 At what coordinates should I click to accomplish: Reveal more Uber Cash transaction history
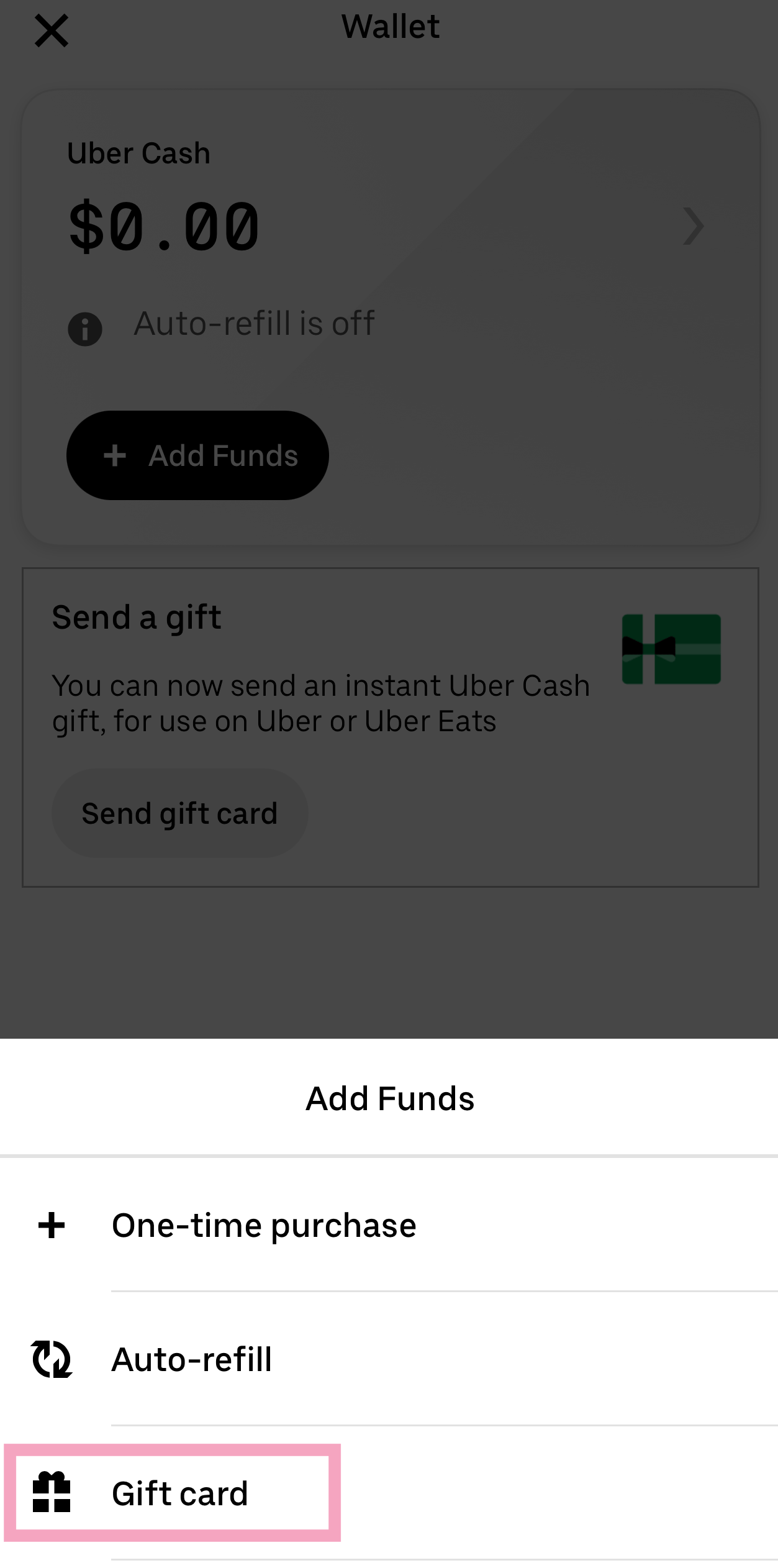click(x=694, y=226)
